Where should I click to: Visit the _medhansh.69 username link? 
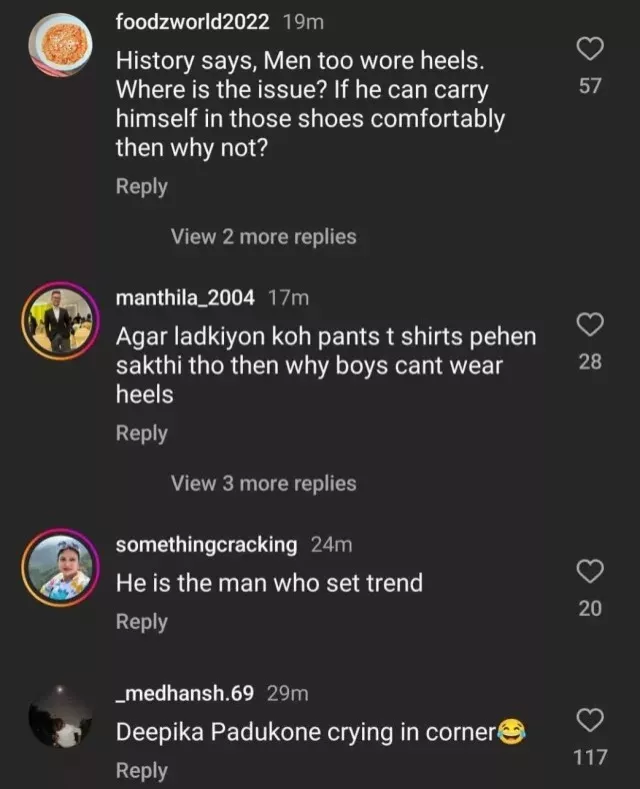click(185, 693)
